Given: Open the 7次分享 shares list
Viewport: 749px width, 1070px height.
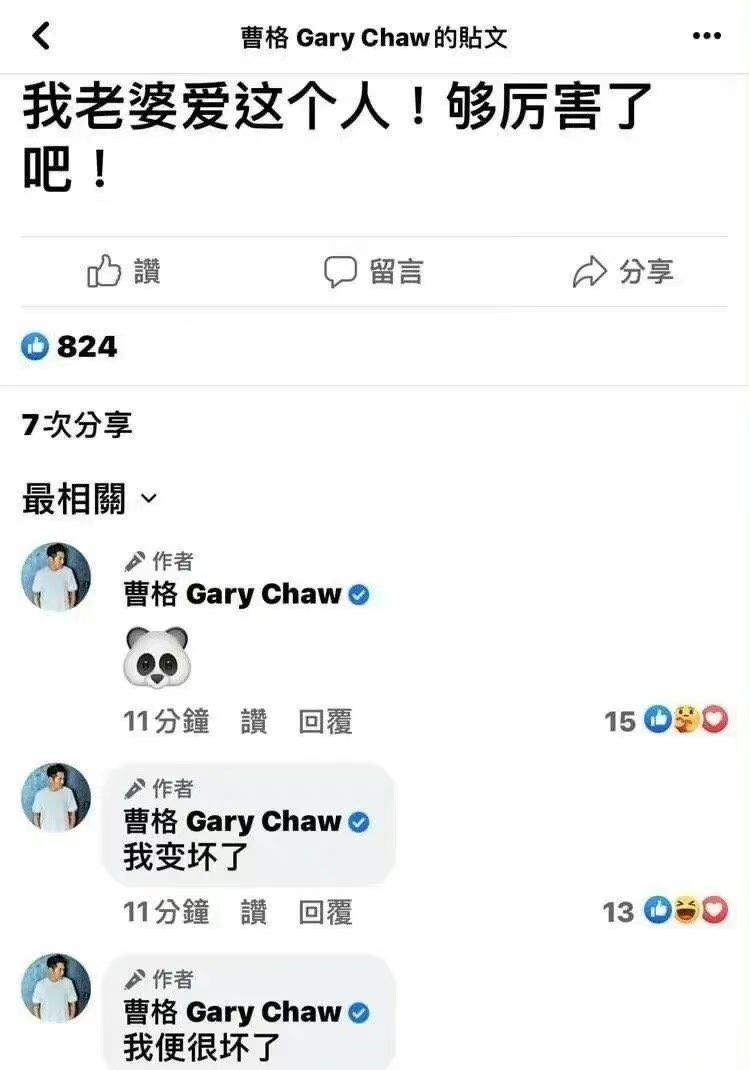Looking at the screenshot, I should tap(77, 425).
